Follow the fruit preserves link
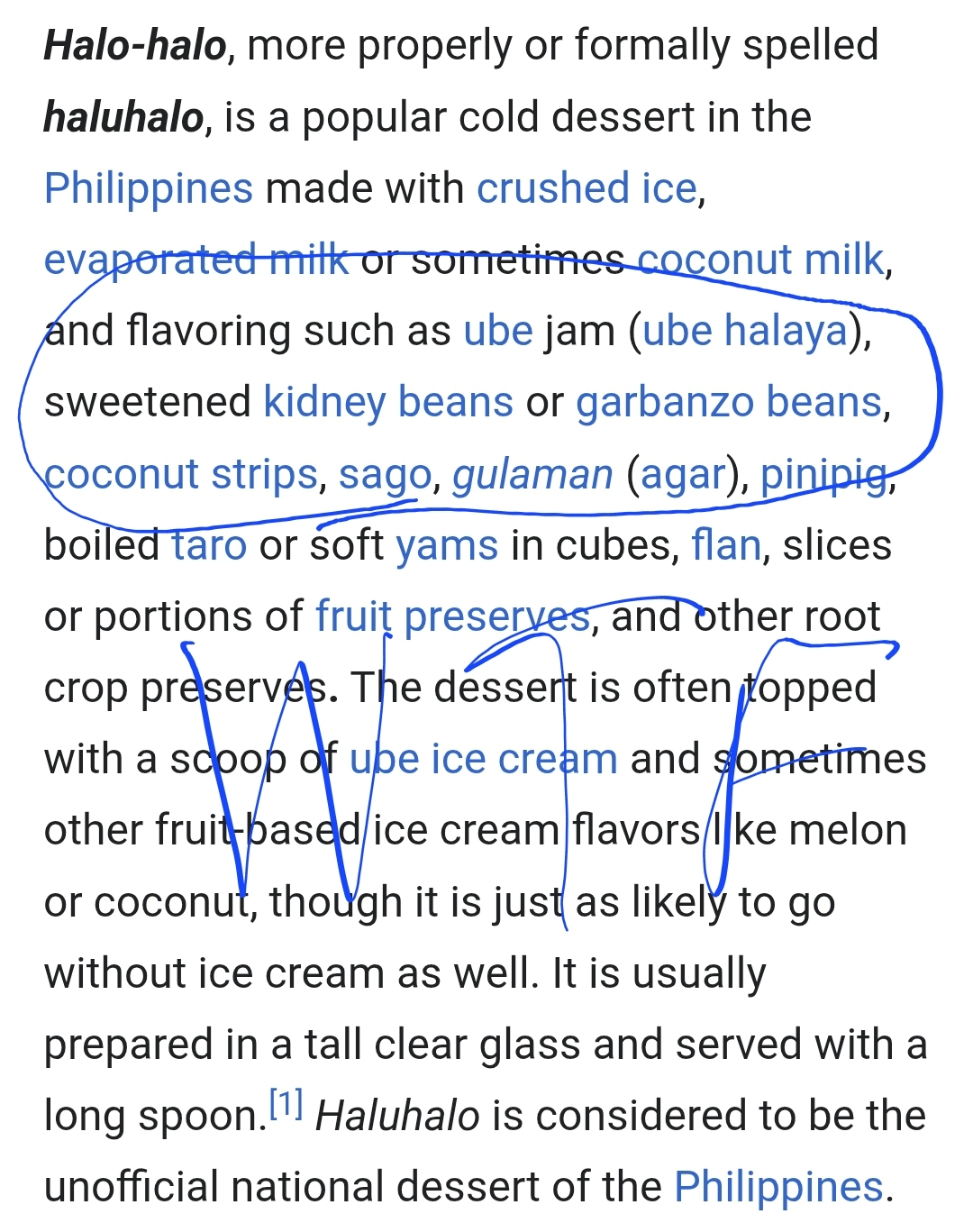The width and height of the screenshot is (973, 1232). coord(452,617)
